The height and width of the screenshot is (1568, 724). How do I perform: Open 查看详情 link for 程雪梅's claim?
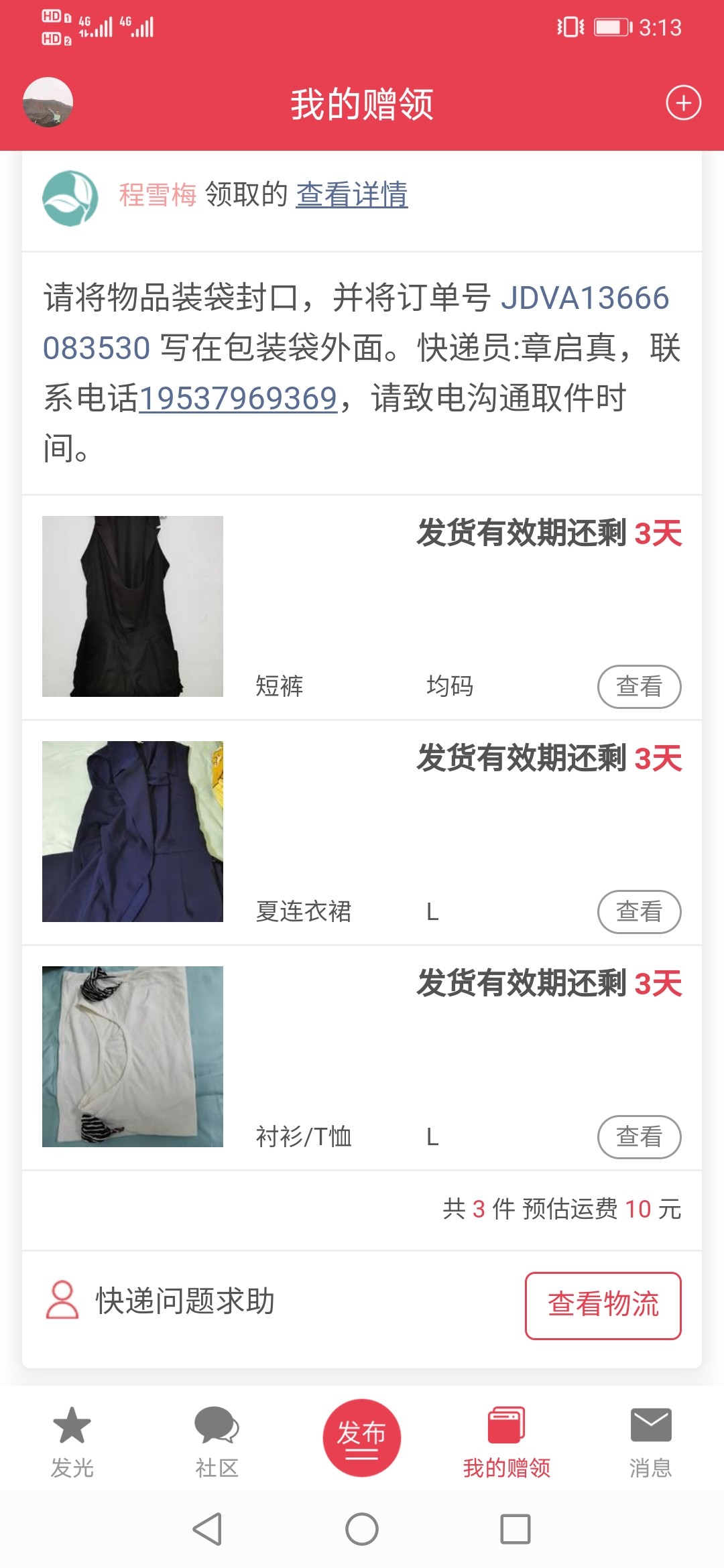tap(351, 195)
